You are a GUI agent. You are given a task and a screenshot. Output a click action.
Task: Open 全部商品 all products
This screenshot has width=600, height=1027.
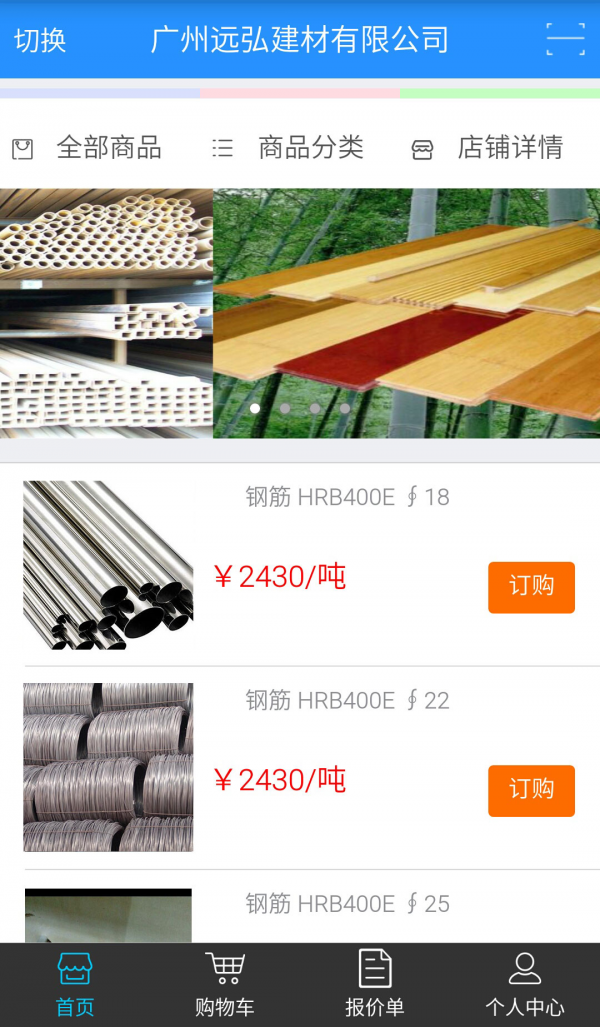tap(88, 148)
